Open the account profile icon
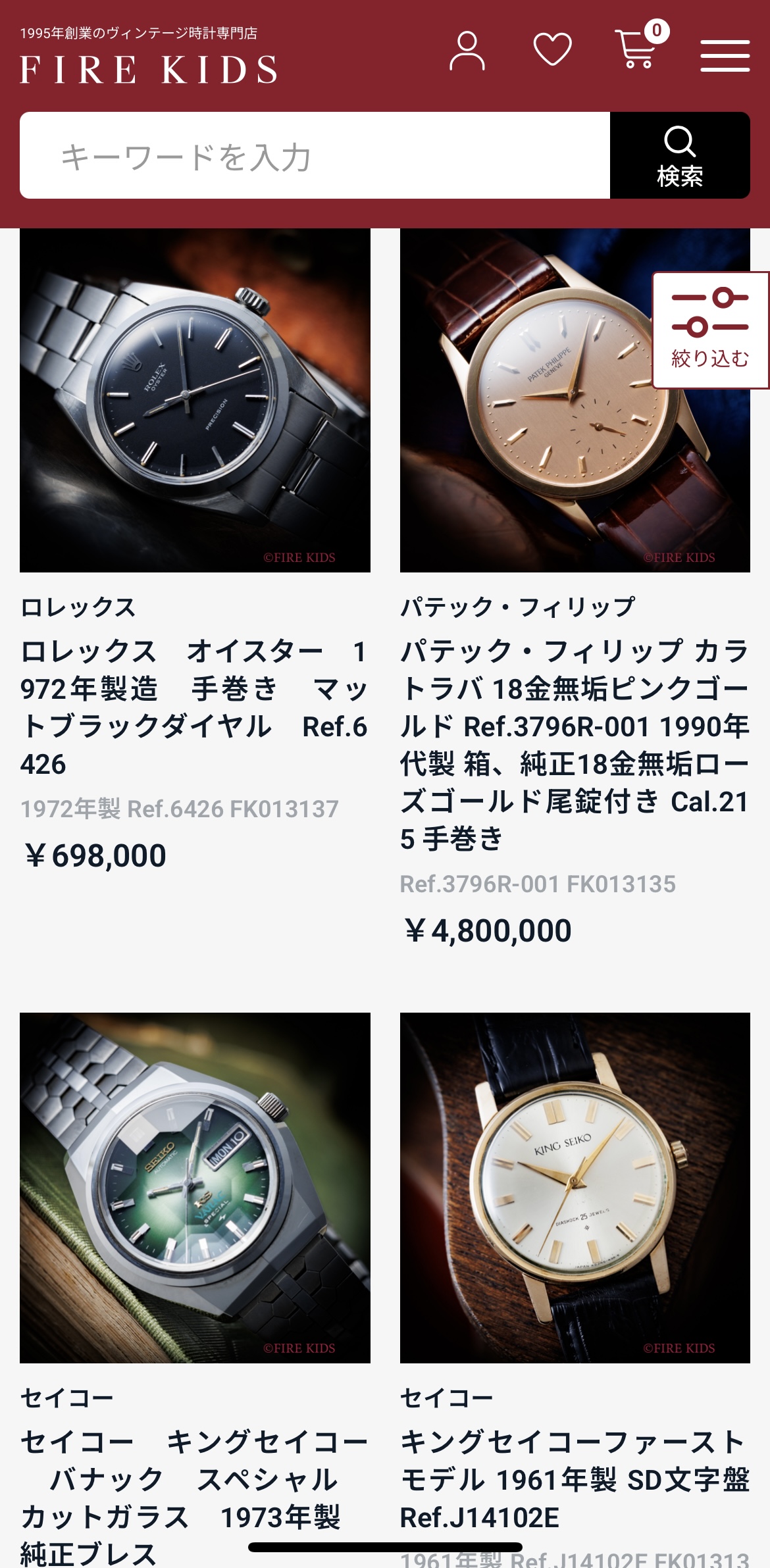 point(467,51)
